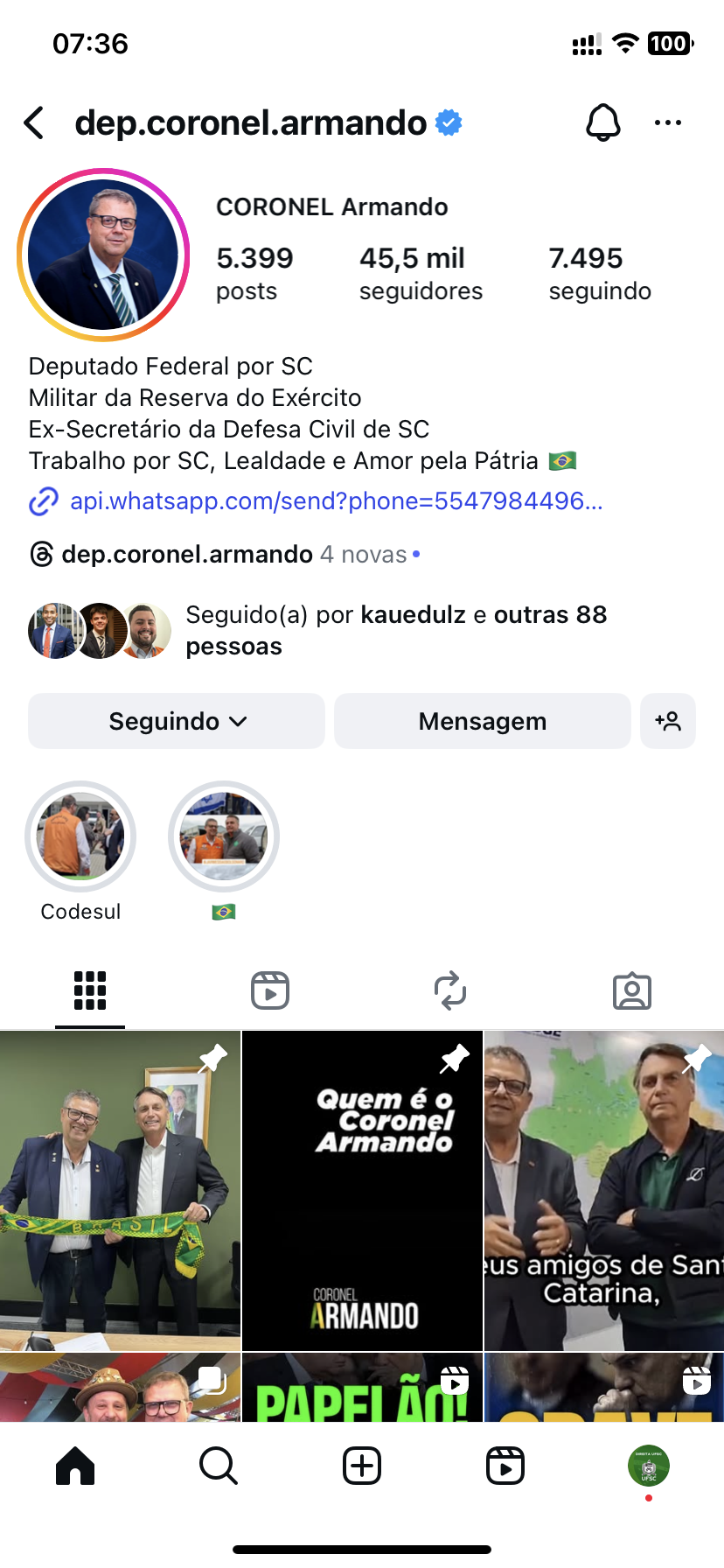Open the Threads profile dep.coronel.armando

tap(187, 554)
